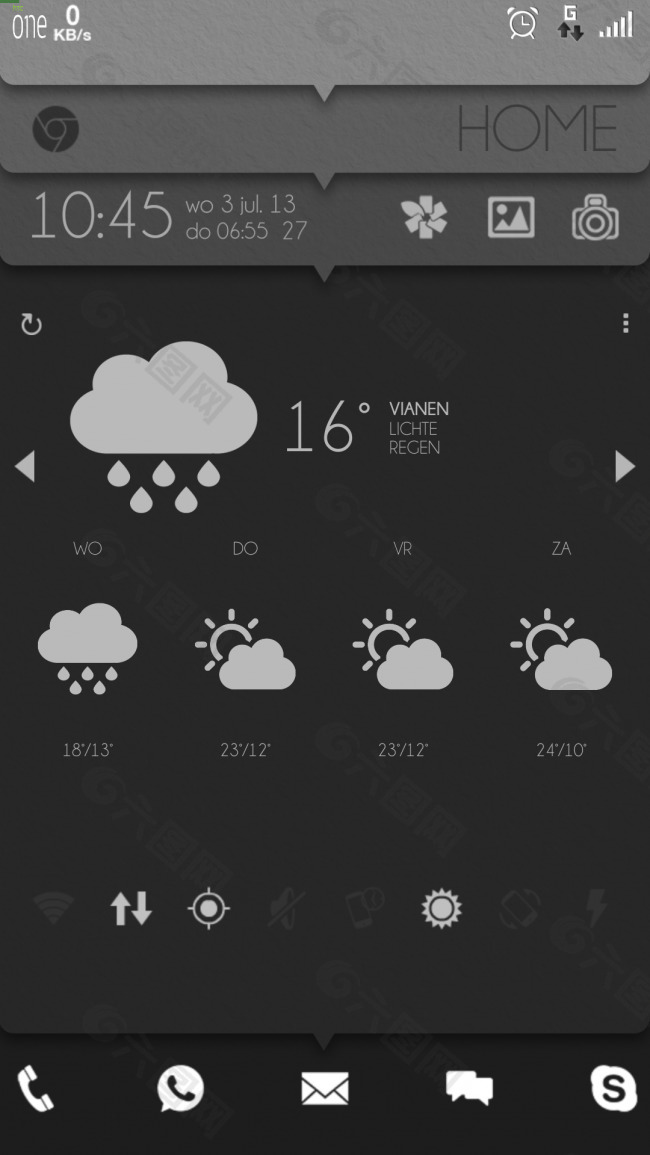Viewport: 650px width, 1155px height.
Task: Open the weather widget overflow menu
Action: pyautogui.click(x=625, y=323)
